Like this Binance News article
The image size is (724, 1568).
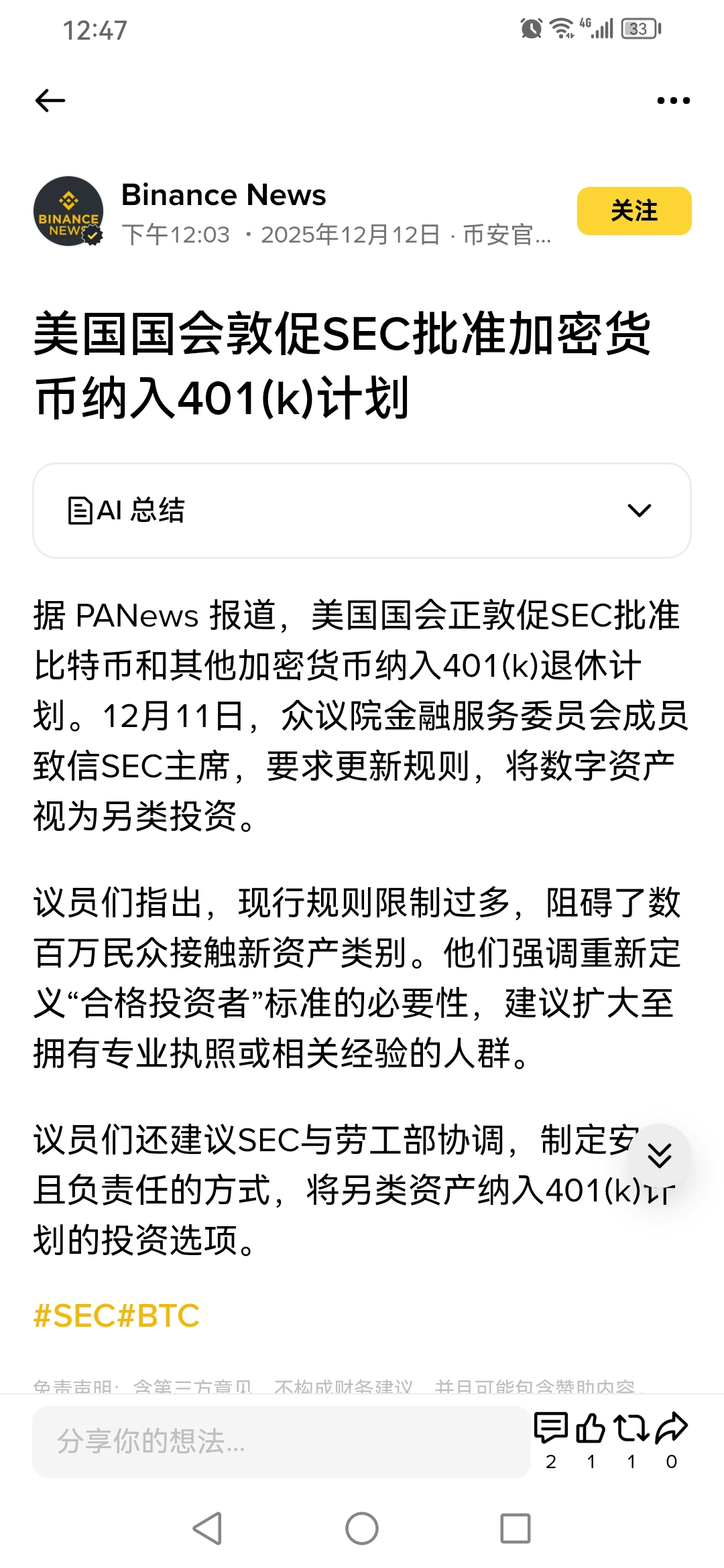[x=591, y=1429]
